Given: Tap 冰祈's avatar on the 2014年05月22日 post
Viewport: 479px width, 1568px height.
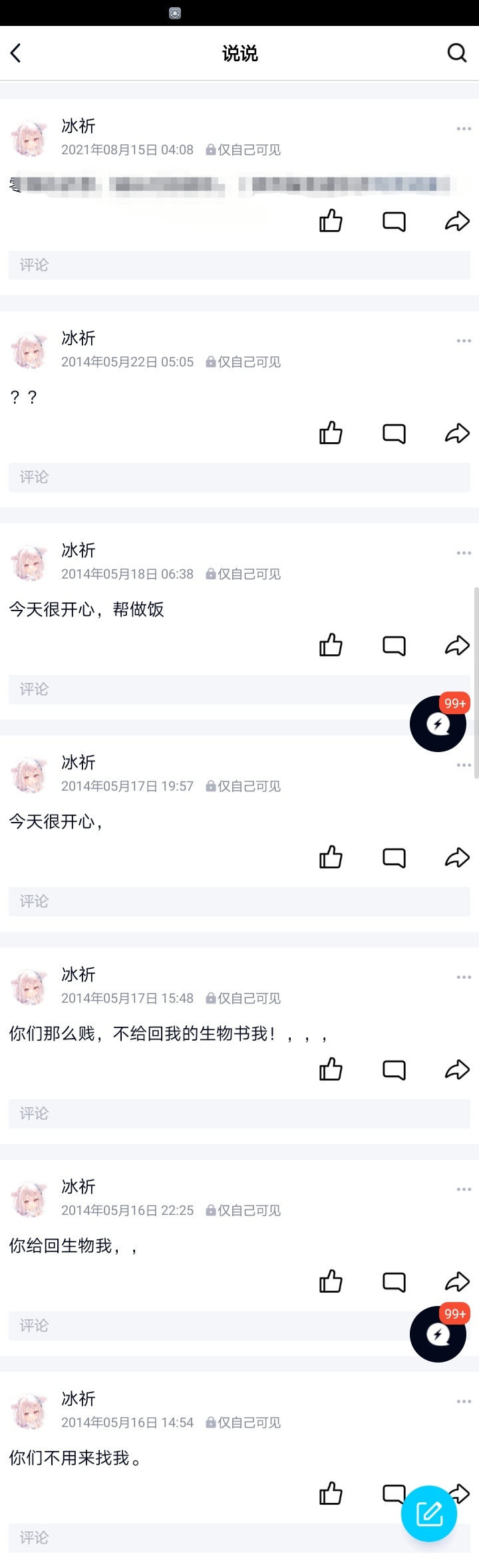Looking at the screenshot, I should coord(30,351).
